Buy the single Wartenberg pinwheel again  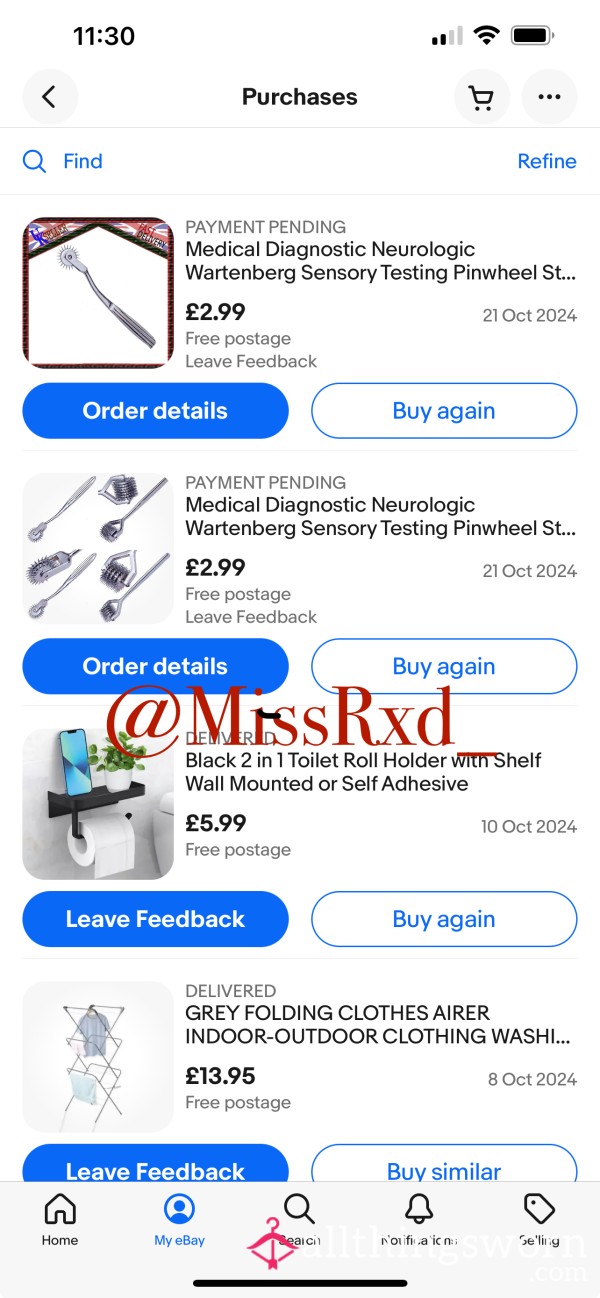(444, 411)
